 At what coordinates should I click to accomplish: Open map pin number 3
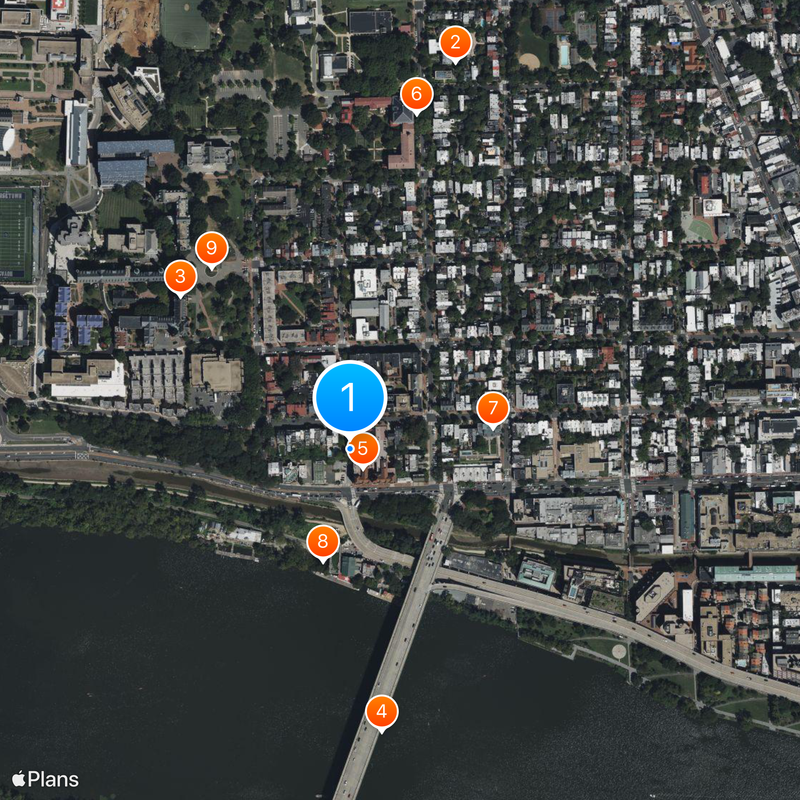pos(180,276)
